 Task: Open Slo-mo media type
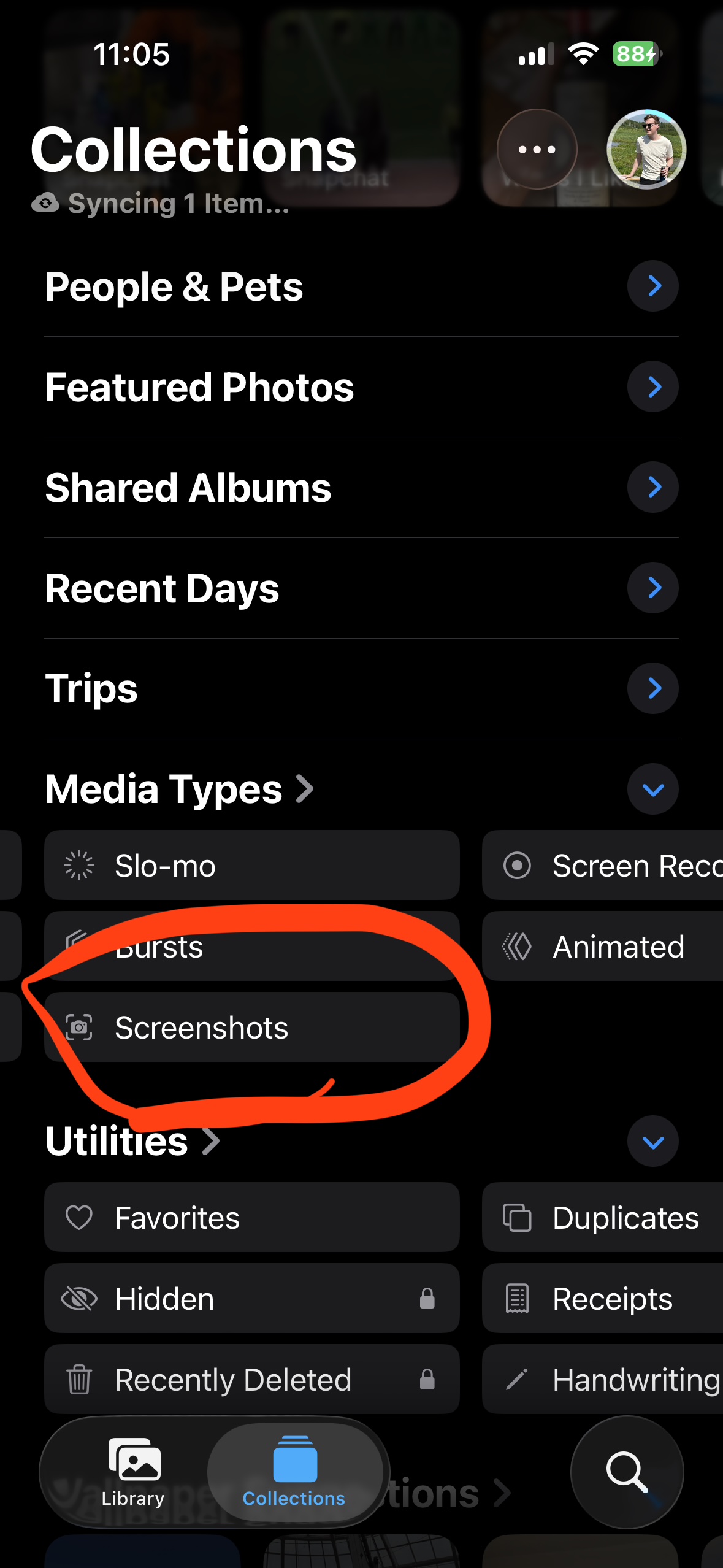tap(251, 866)
